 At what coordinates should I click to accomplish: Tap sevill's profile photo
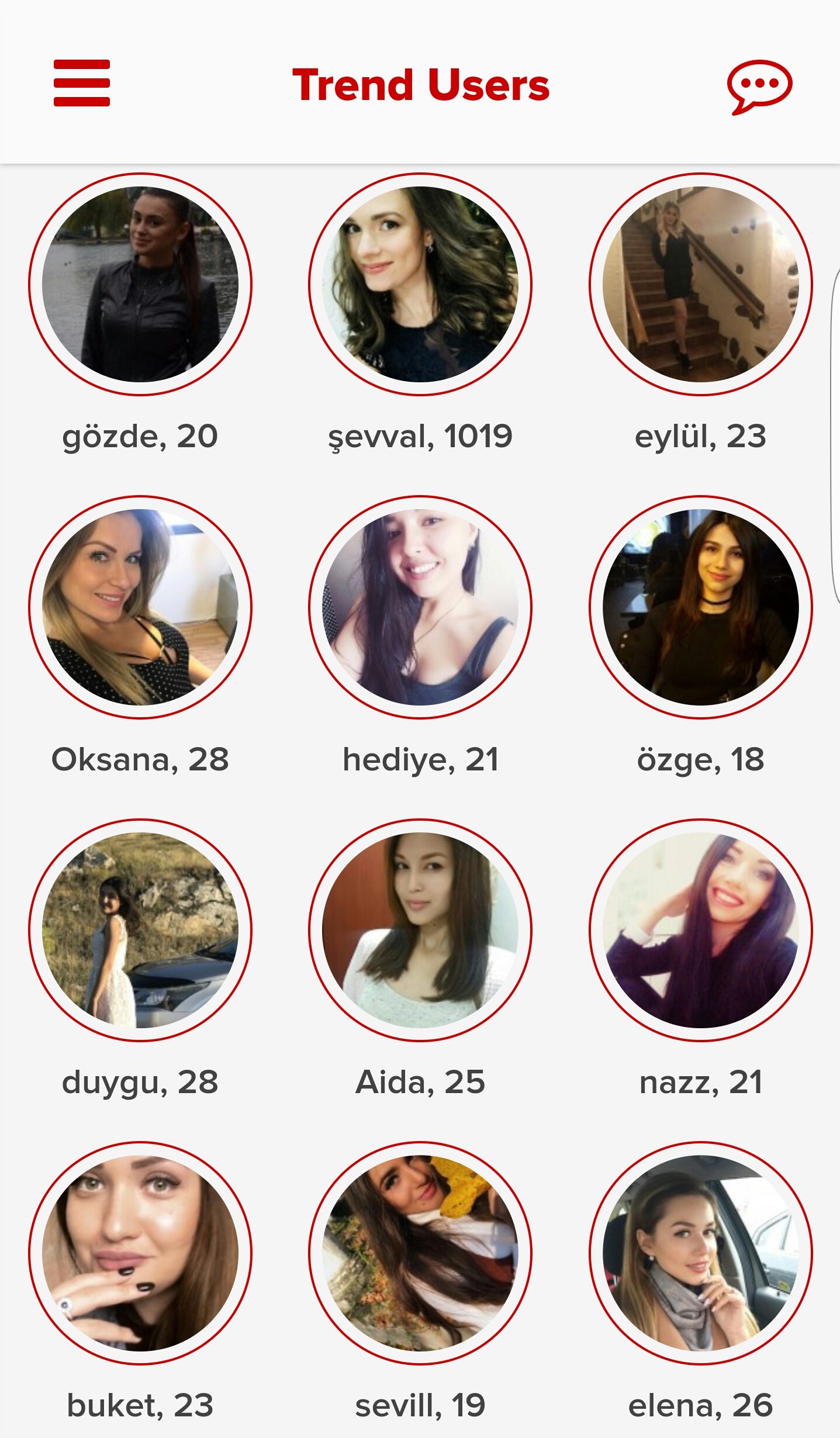420,1253
